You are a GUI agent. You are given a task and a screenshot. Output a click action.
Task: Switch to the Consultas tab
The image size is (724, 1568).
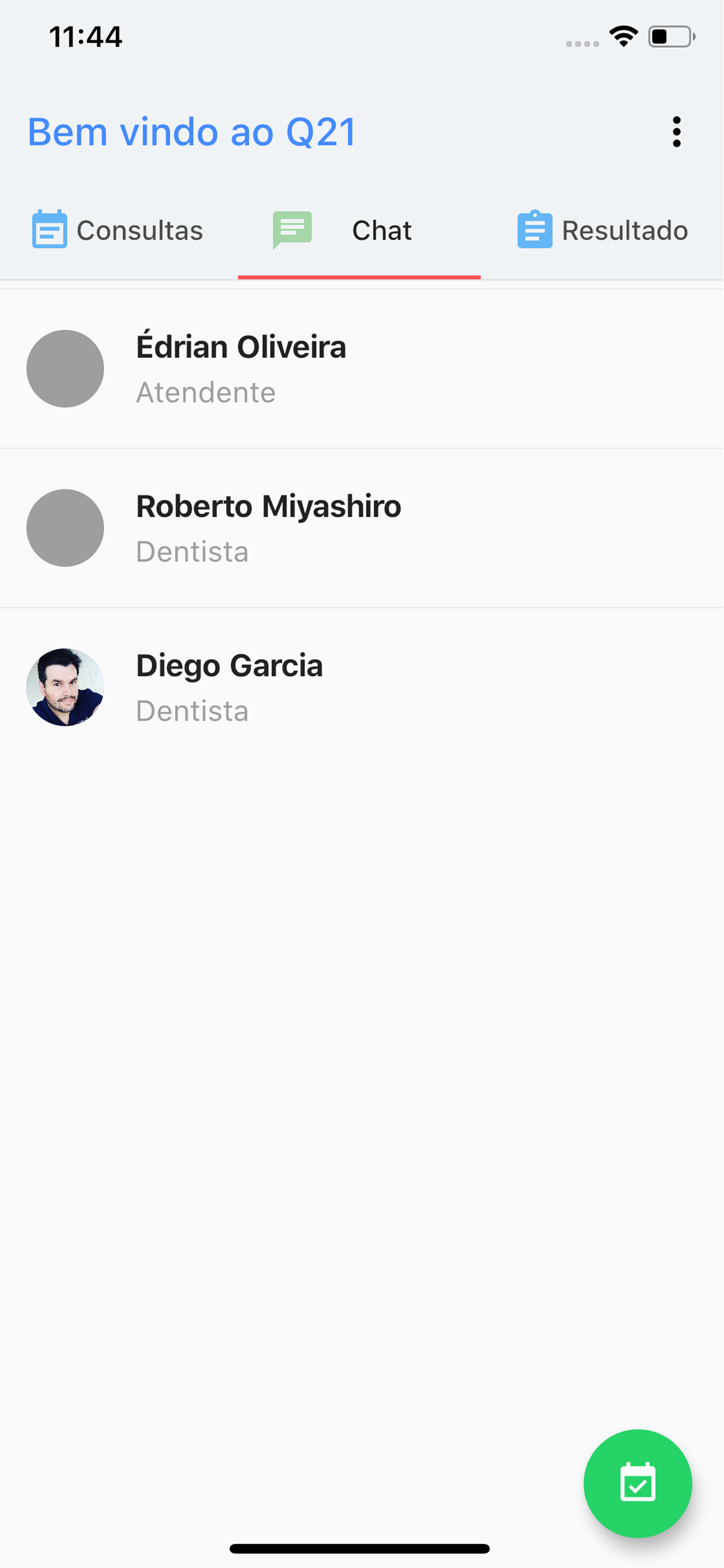(x=119, y=230)
